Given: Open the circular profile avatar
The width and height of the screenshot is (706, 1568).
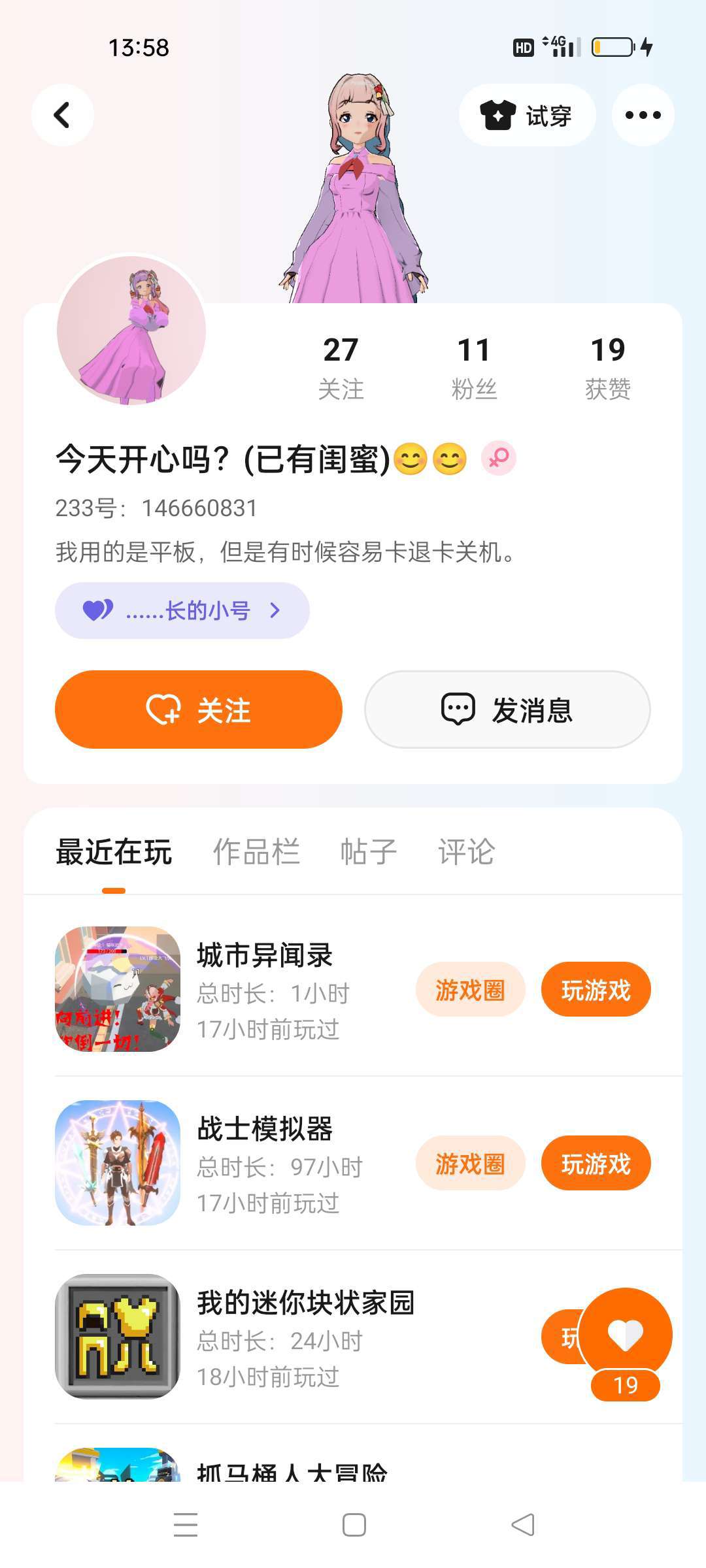Looking at the screenshot, I should [x=131, y=330].
